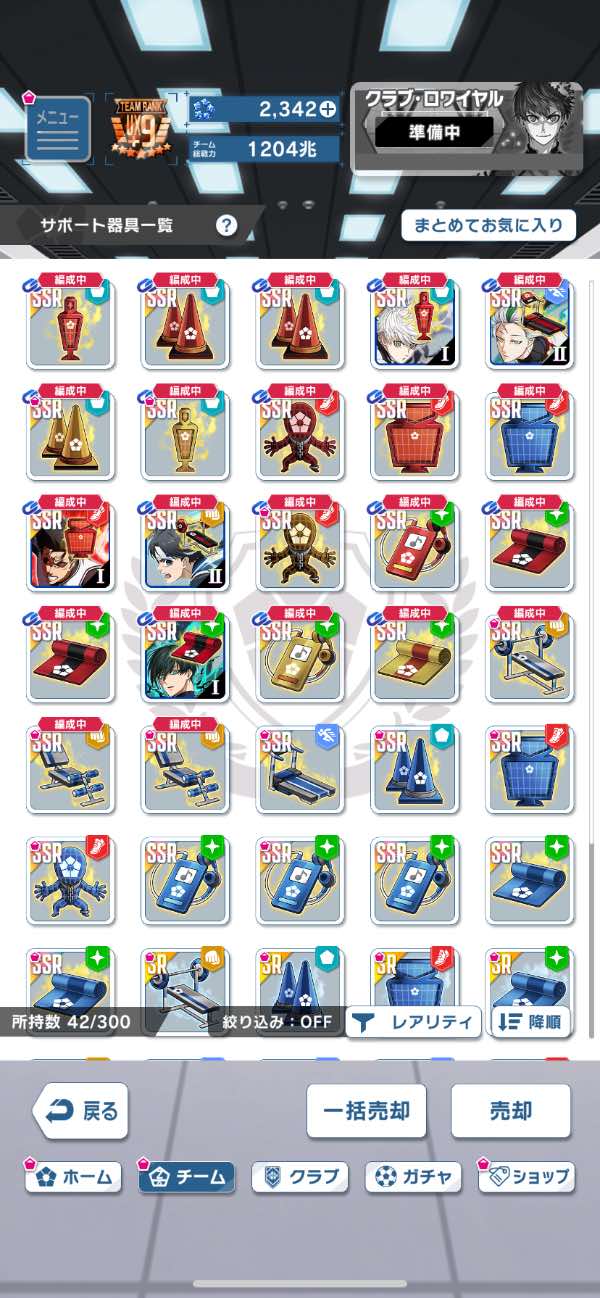Tap the plus icon beside 2,342
The image size is (600, 1298).
point(327,110)
